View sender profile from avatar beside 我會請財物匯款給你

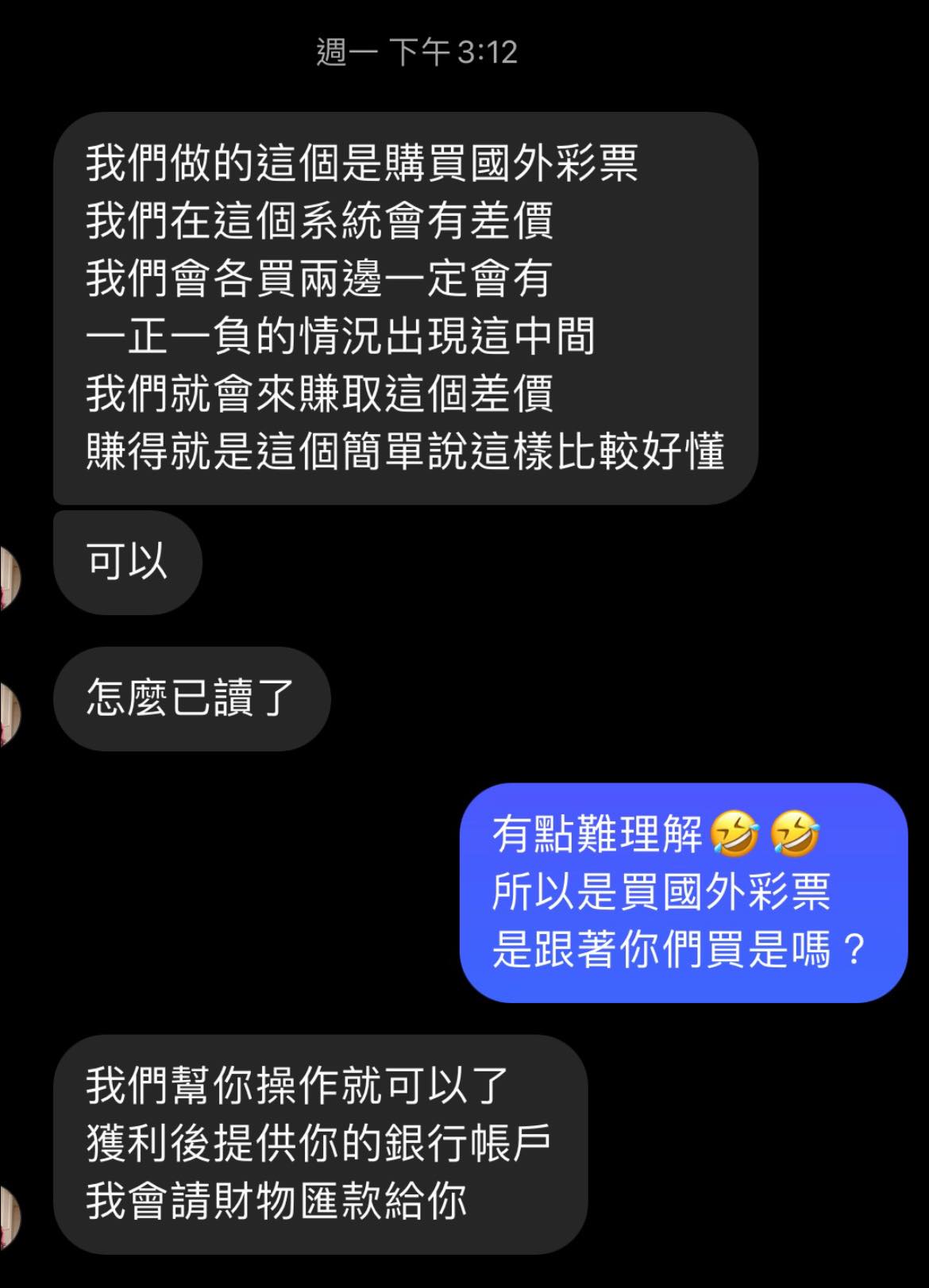point(8,1217)
